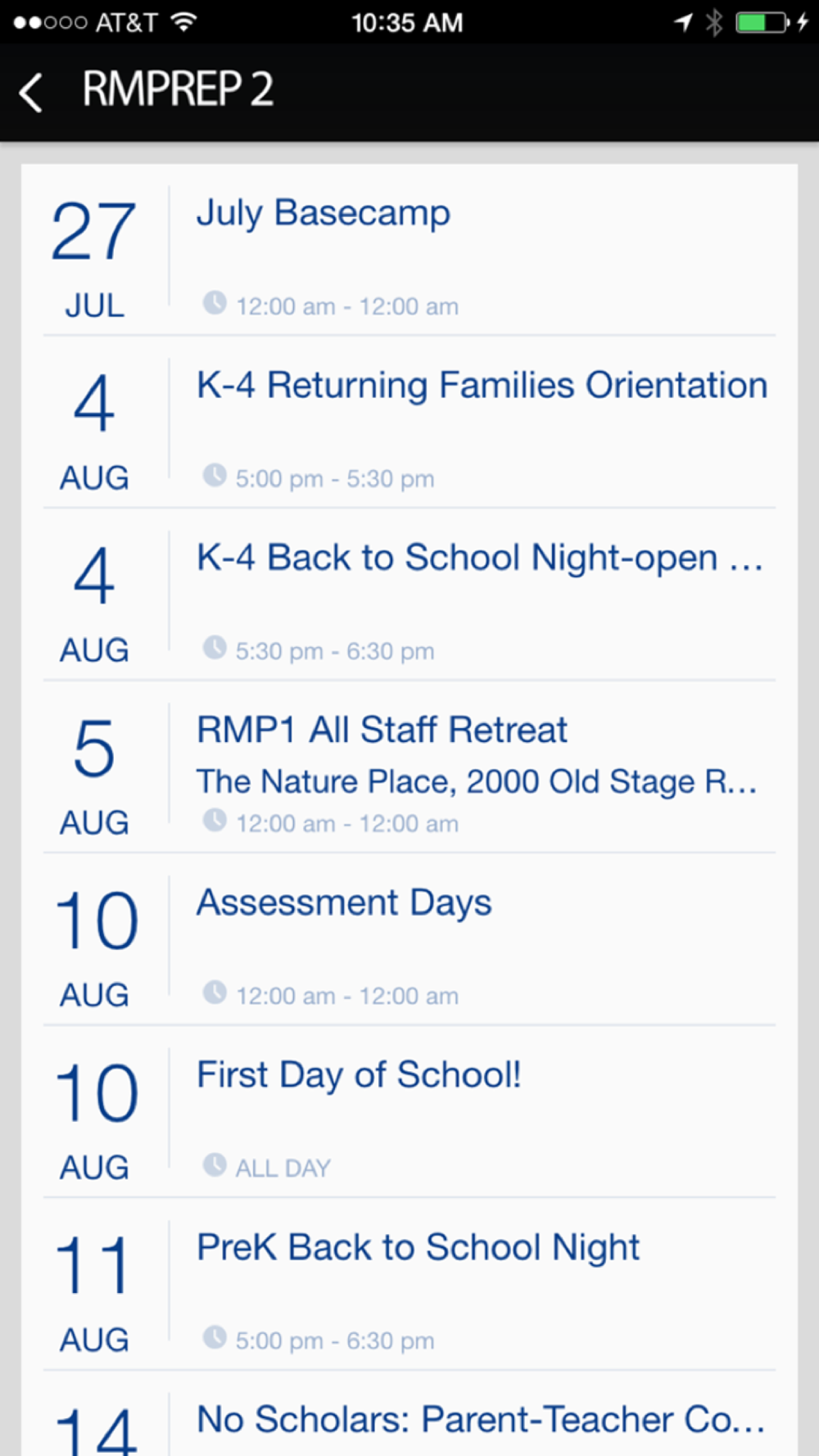Open K-4 Returning Families Orientation event
The height and width of the screenshot is (1456, 819).
click(409, 422)
